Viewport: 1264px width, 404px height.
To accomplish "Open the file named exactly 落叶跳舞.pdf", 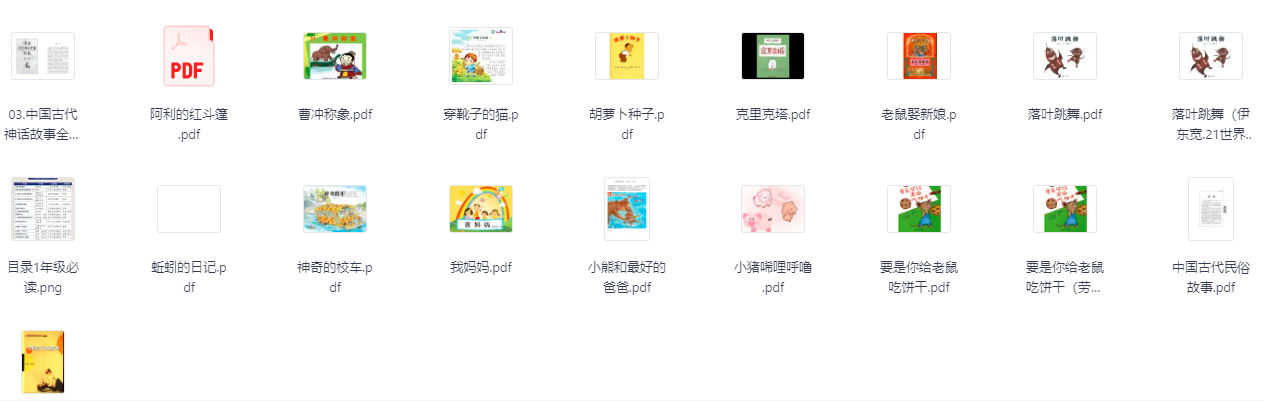I will (1065, 56).
